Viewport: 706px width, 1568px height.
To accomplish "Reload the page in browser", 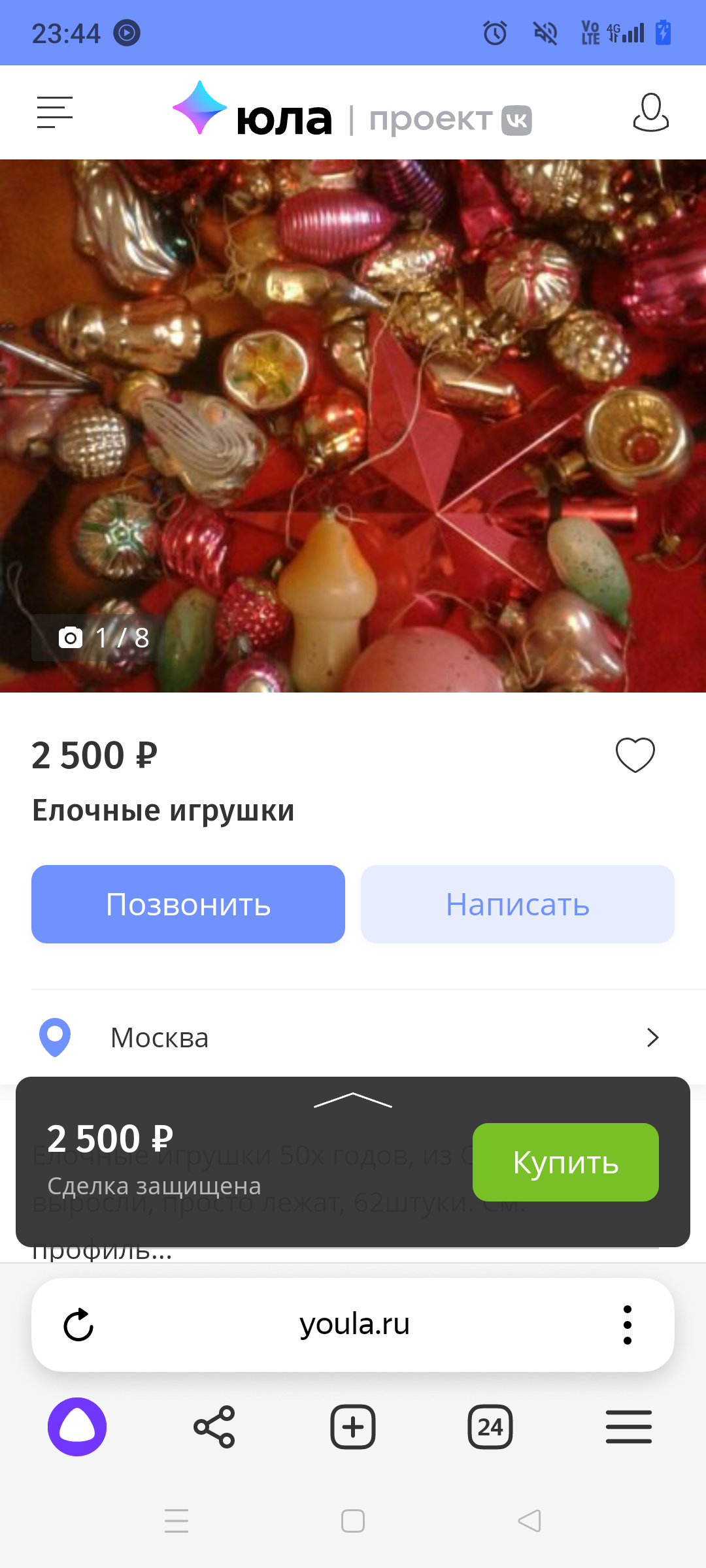I will coord(78,1325).
